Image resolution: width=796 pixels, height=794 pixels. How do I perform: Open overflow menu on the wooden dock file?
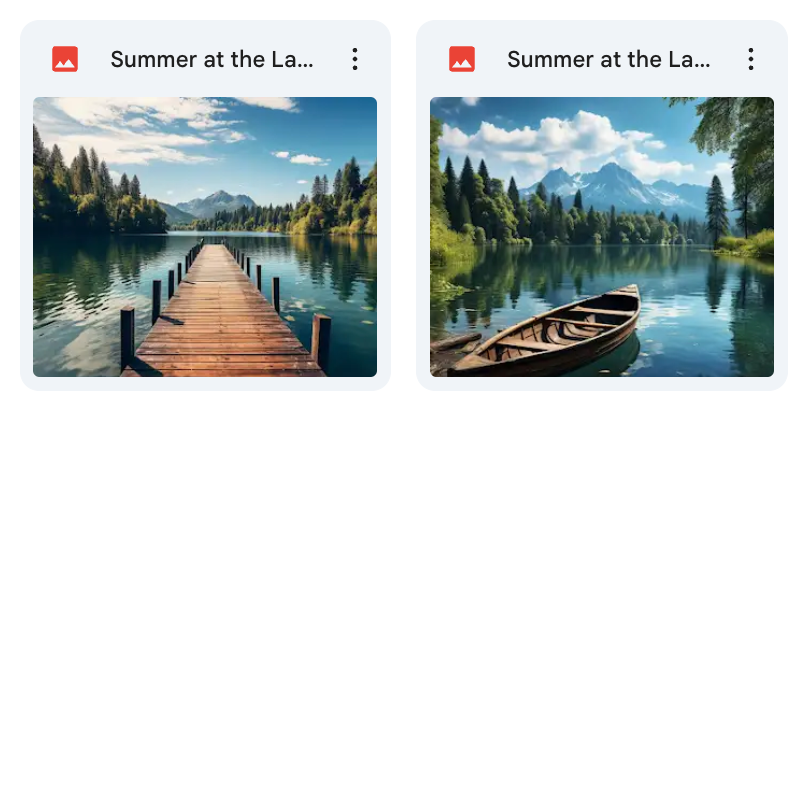click(x=355, y=59)
